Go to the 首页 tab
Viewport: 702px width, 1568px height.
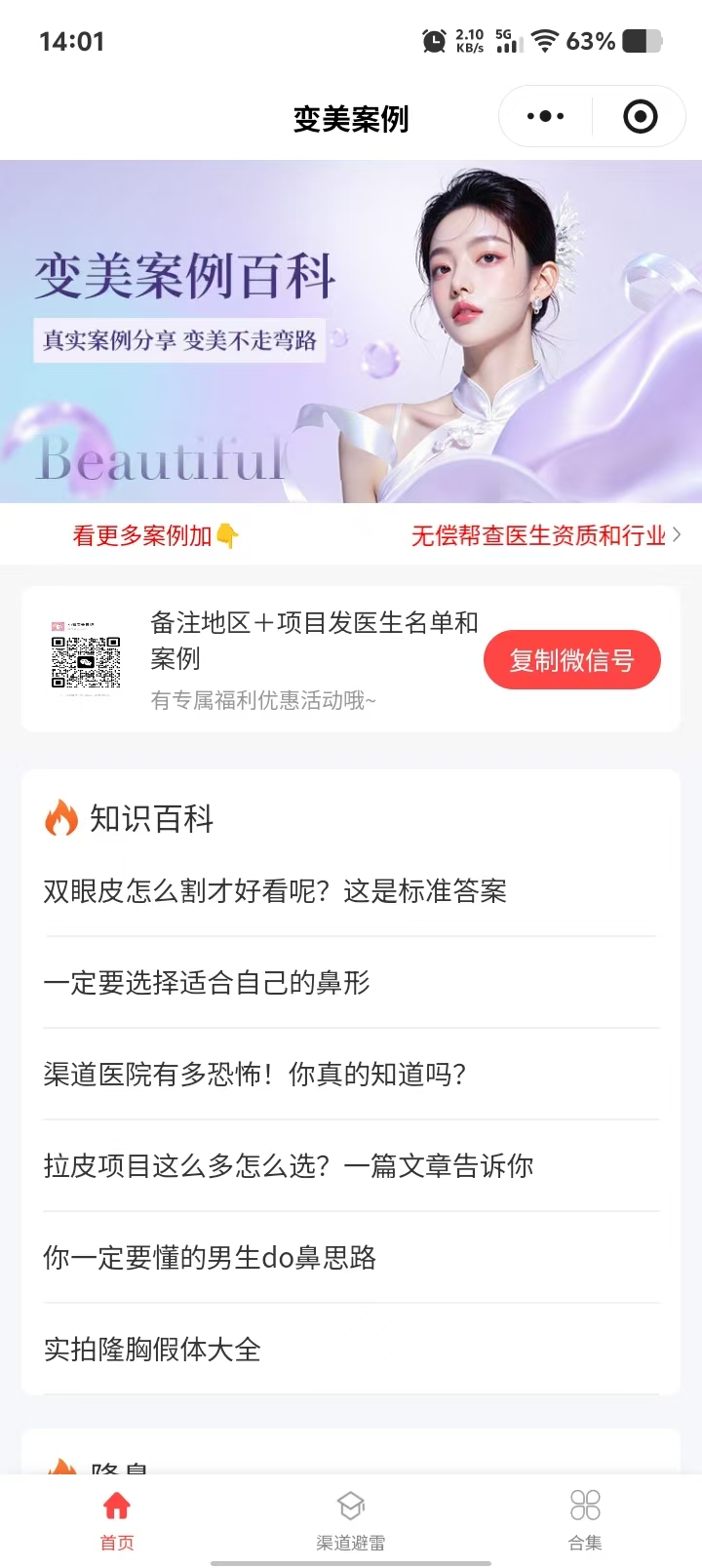coord(117,1519)
